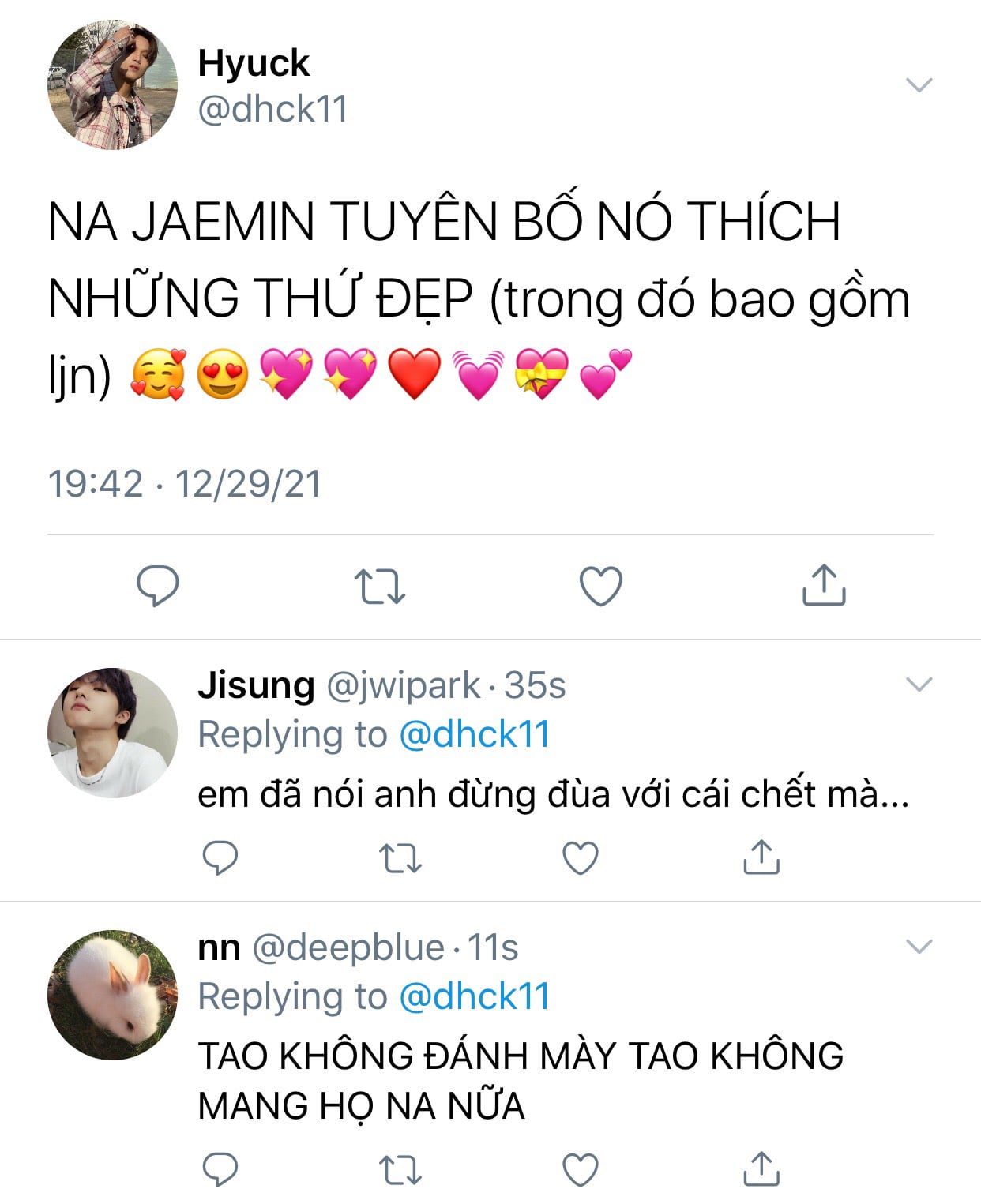Expand the chevron menu on Jisung's reply
The height and width of the screenshot is (1204, 981).
tap(919, 684)
